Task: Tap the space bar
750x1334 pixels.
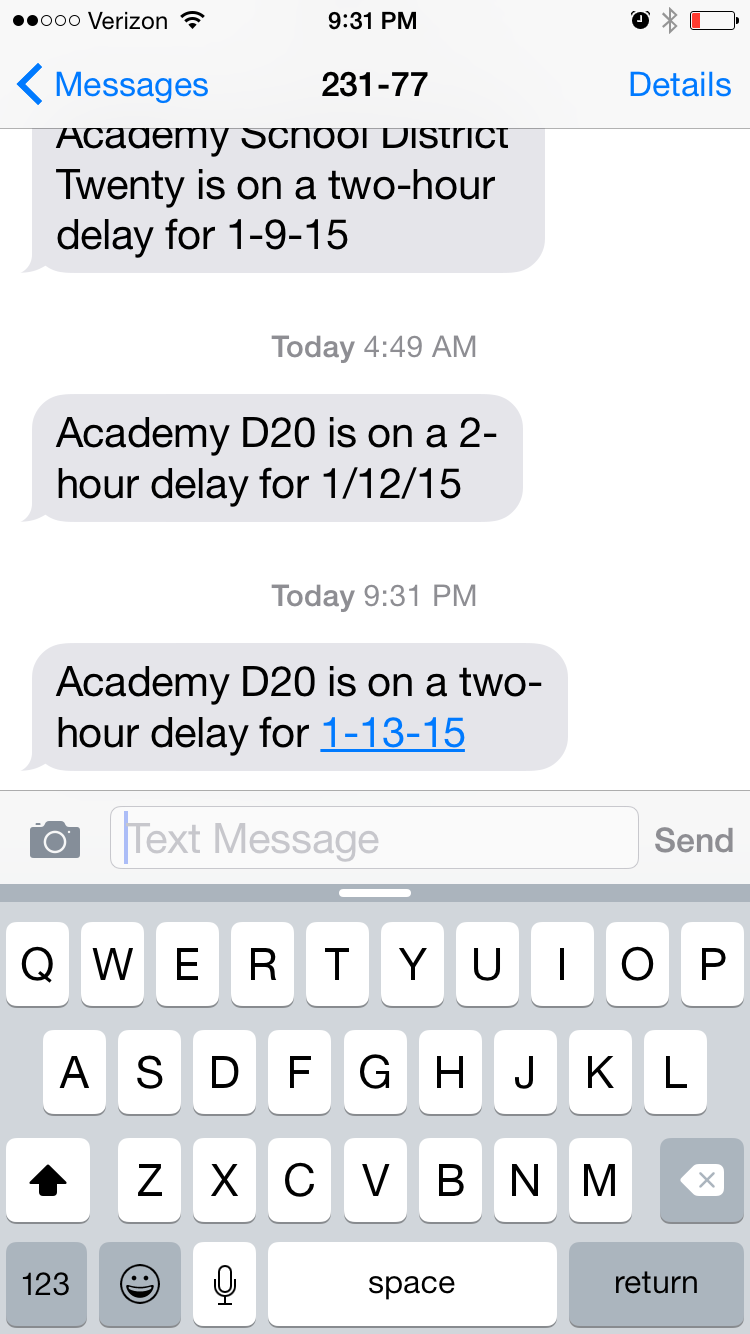Action: (x=411, y=1283)
